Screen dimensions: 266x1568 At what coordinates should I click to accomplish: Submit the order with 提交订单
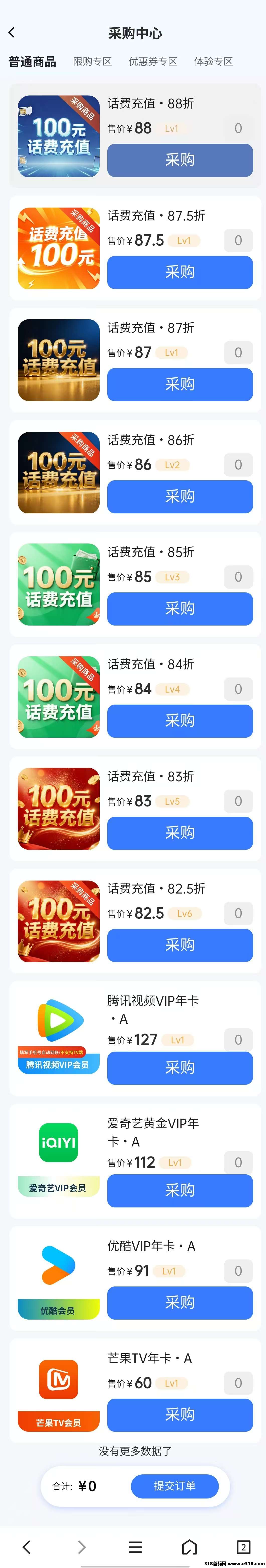tap(175, 1486)
